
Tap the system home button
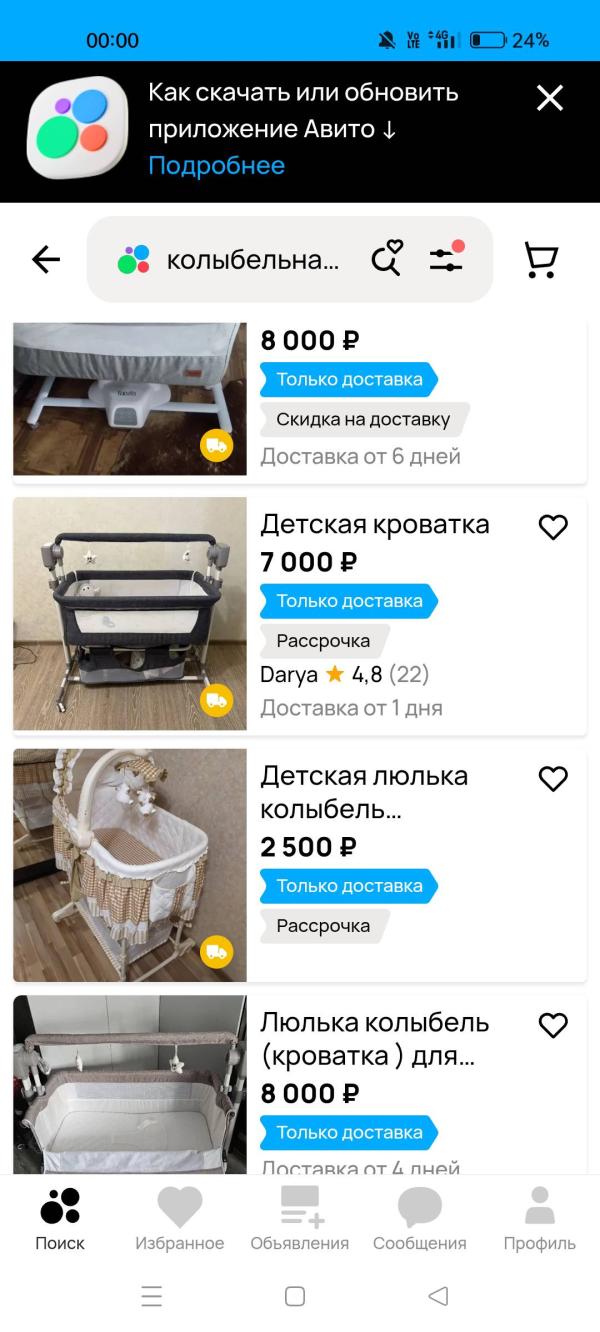(295, 1296)
